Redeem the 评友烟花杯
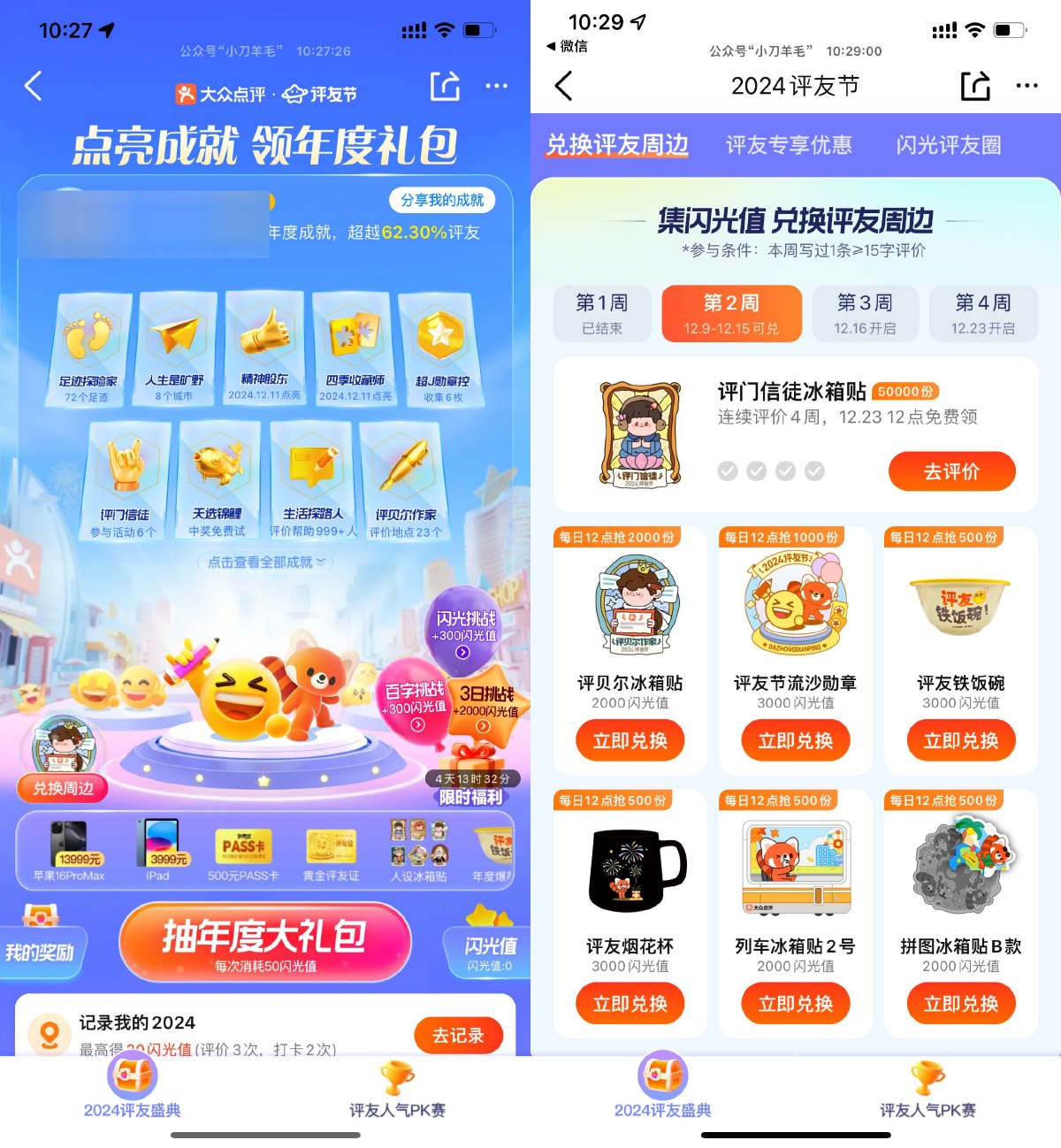This screenshot has width=1061, height=1148. pyautogui.click(x=630, y=1004)
